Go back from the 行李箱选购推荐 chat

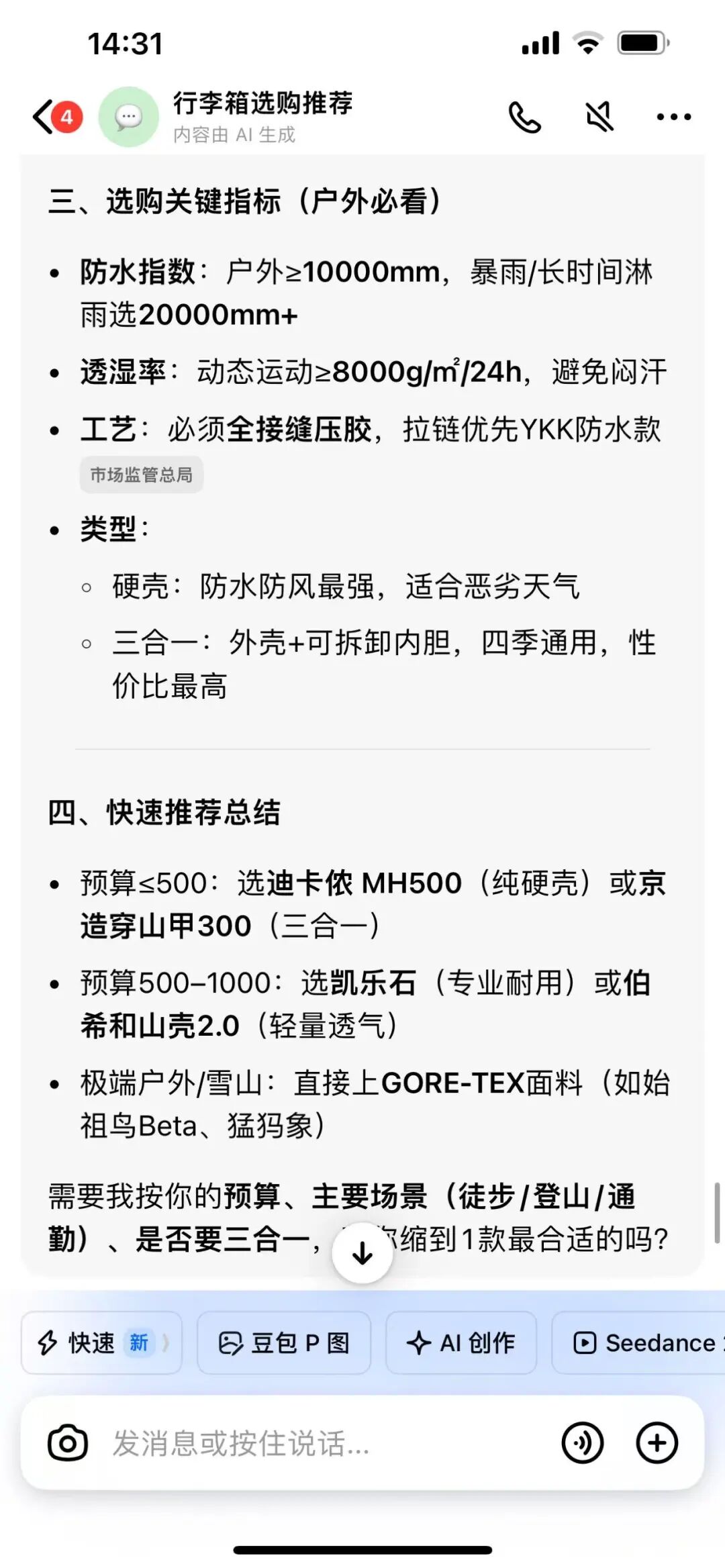click(44, 117)
